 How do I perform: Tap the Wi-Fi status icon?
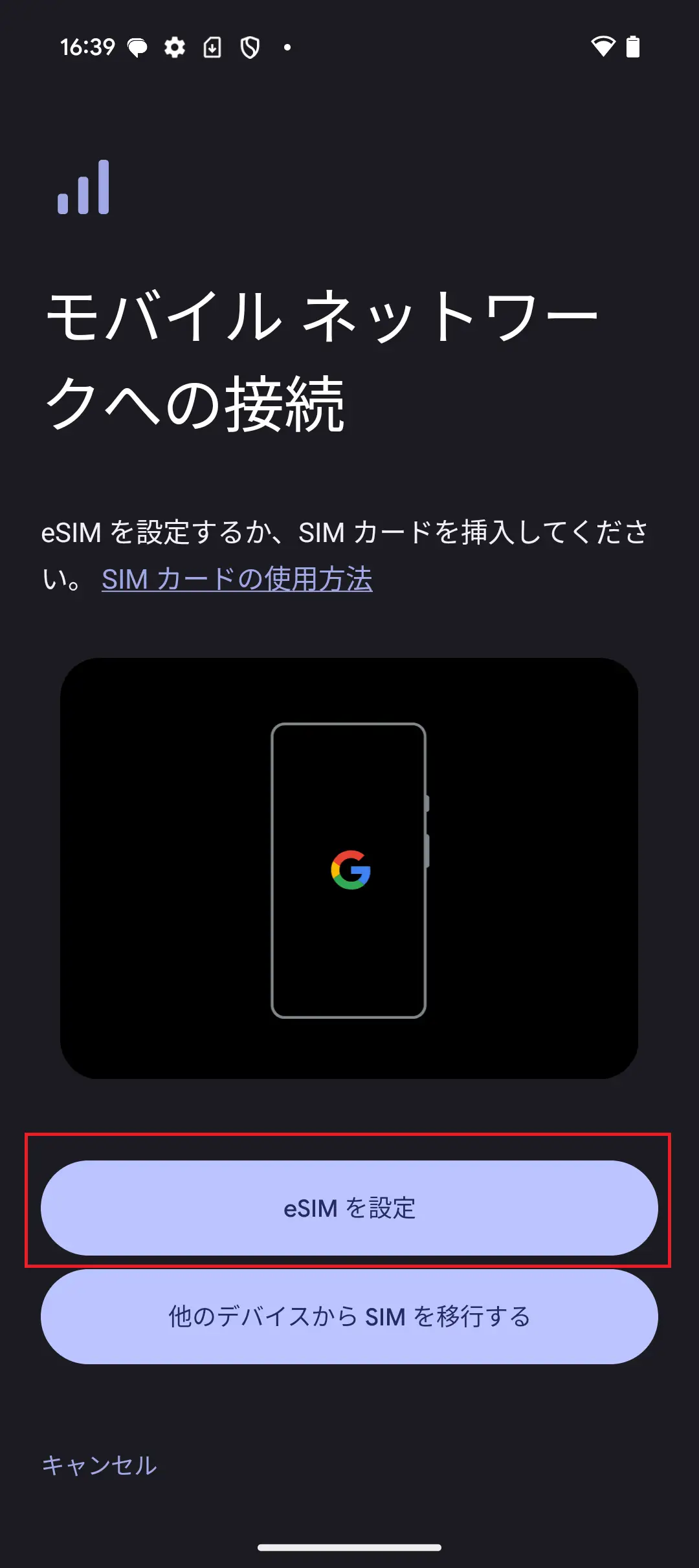[x=603, y=46]
